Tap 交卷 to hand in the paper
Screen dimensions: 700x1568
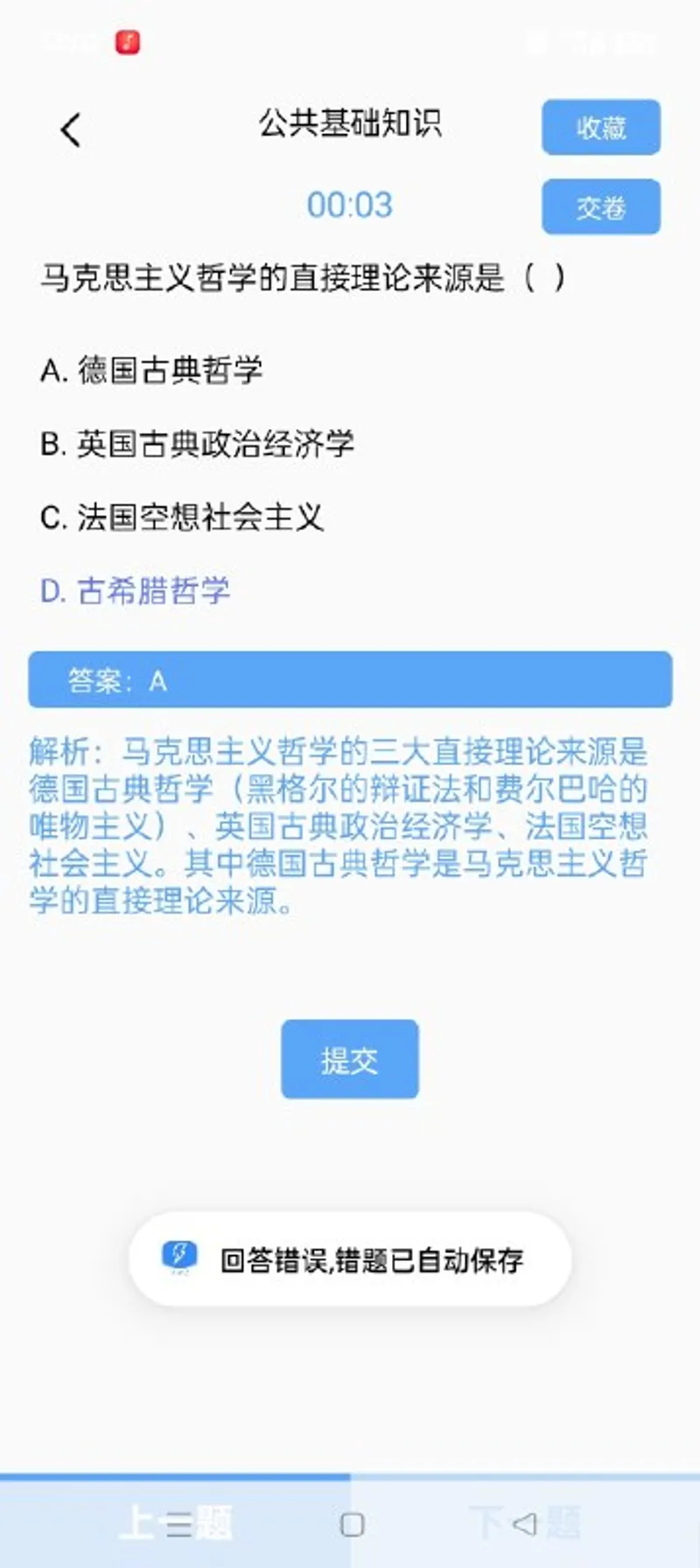pyautogui.click(x=601, y=207)
